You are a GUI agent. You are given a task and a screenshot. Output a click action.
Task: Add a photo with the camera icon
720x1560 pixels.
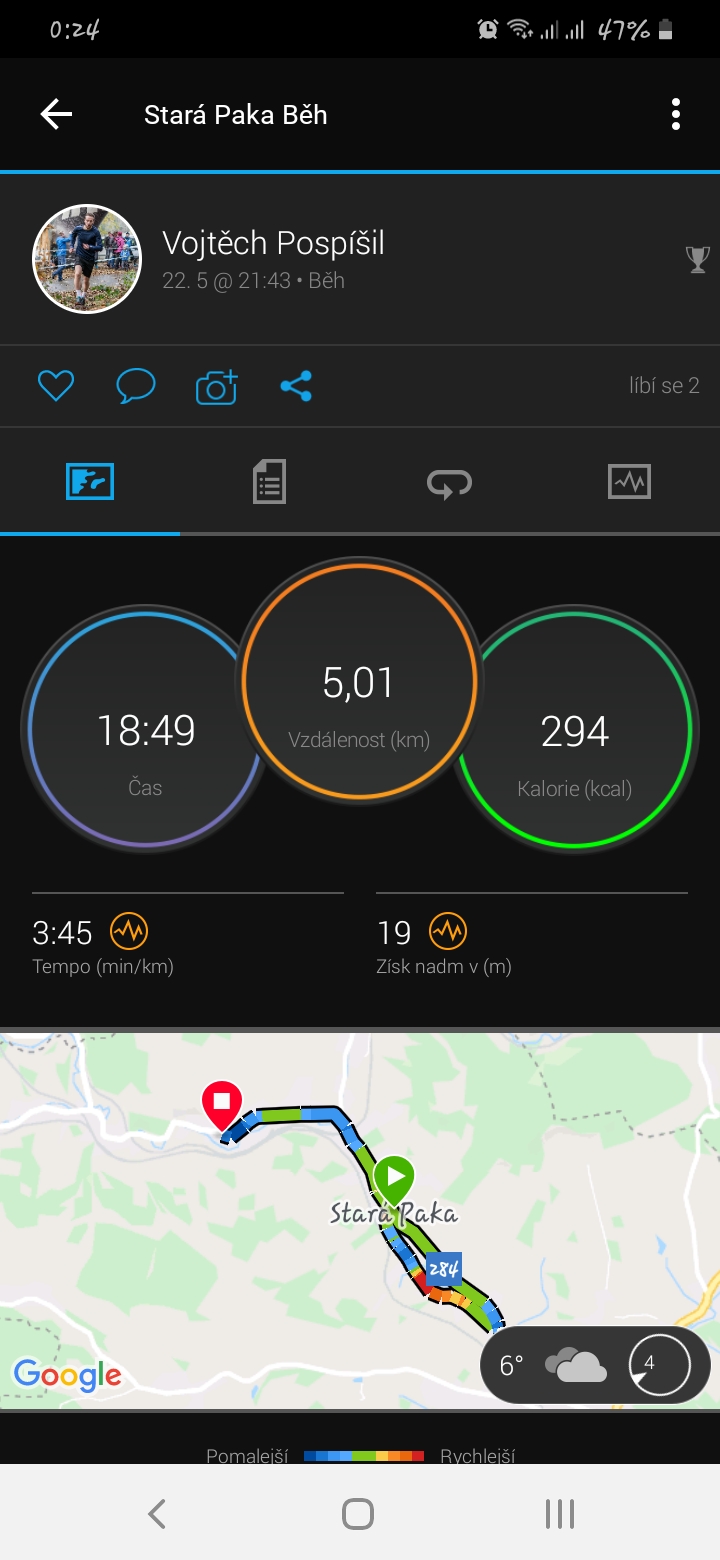coord(216,386)
